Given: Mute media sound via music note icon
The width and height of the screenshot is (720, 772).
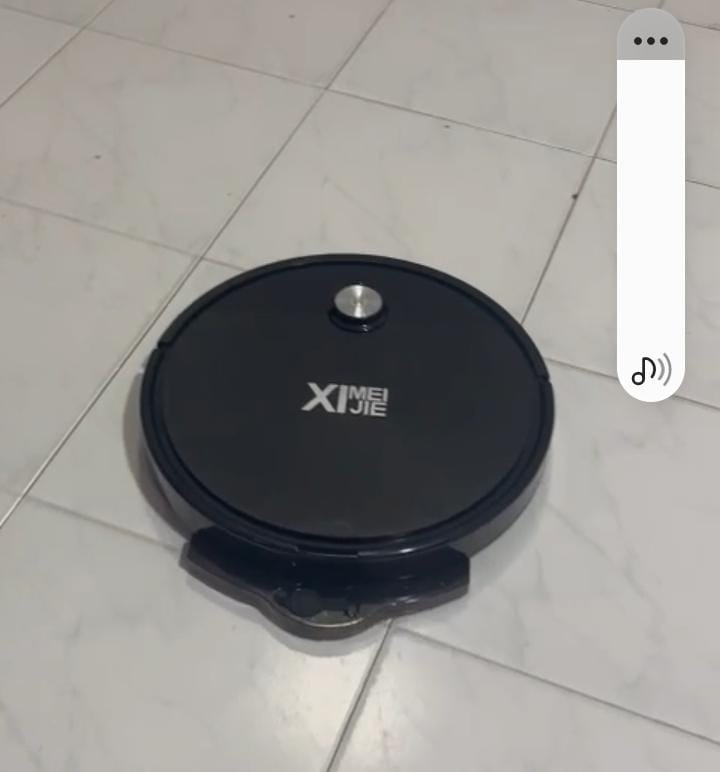Looking at the screenshot, I should tap(650, 371).
